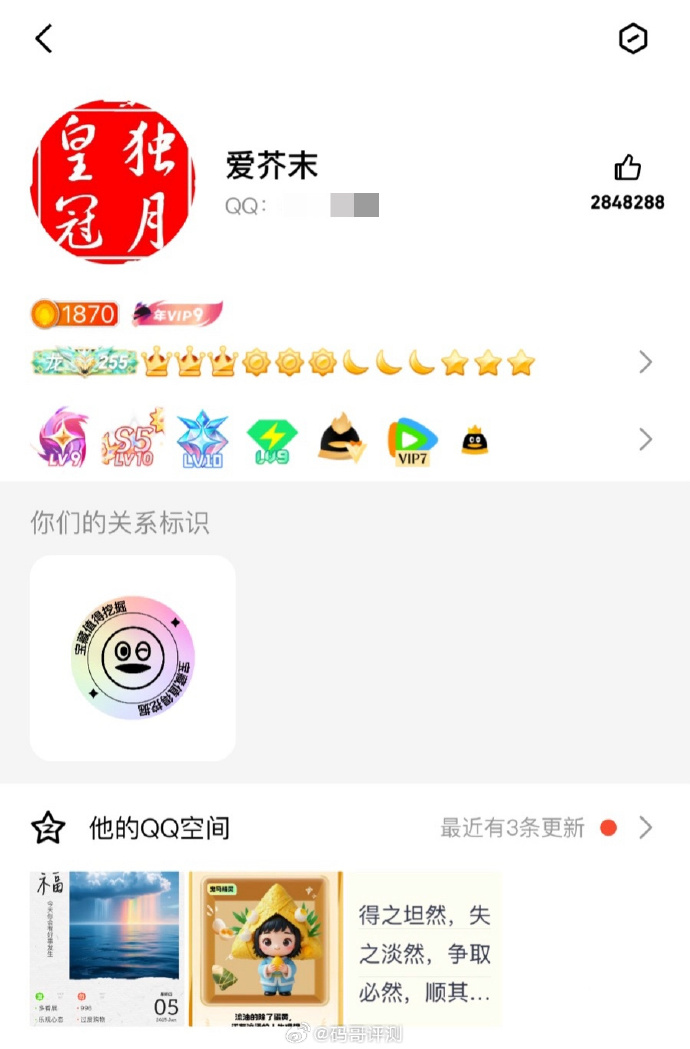Expand the QQ level crowns row

(645, 362)
